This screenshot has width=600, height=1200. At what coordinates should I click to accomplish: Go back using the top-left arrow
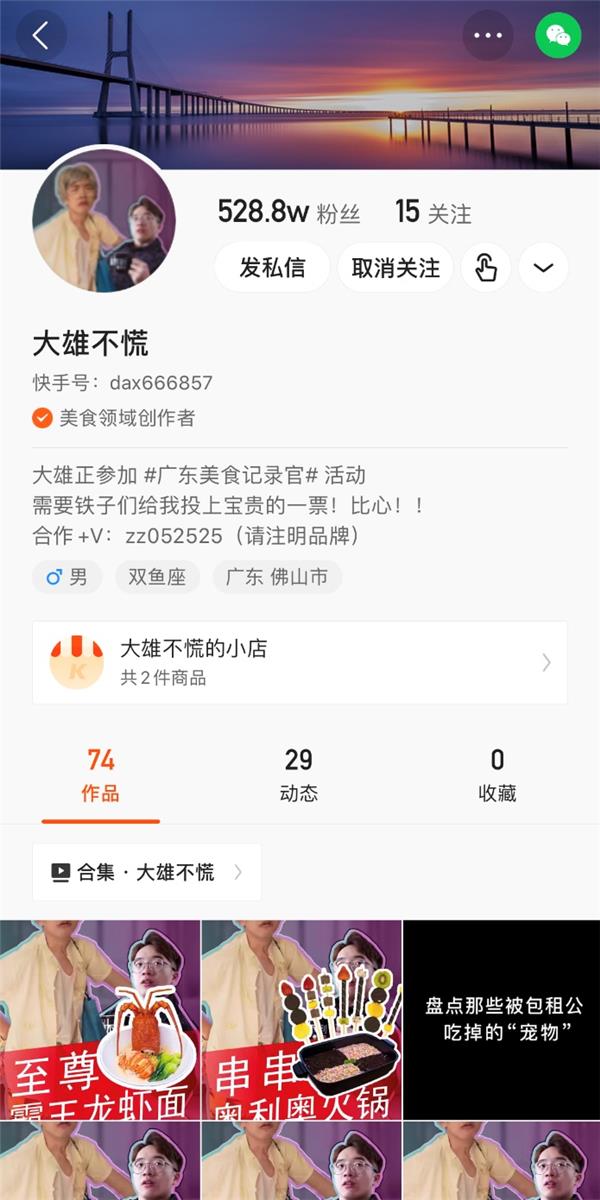(41, 36)
